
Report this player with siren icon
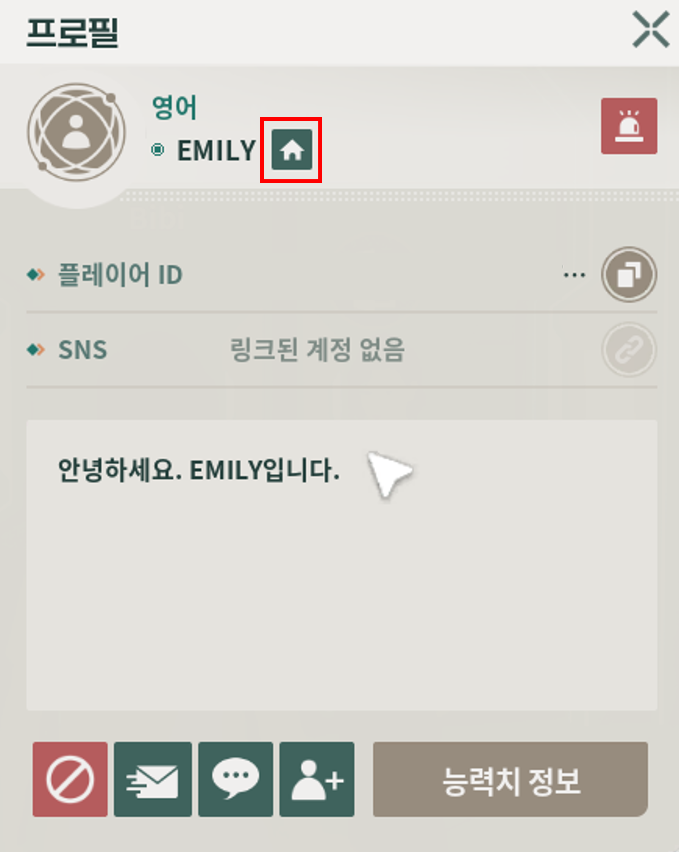click(629, 126)
